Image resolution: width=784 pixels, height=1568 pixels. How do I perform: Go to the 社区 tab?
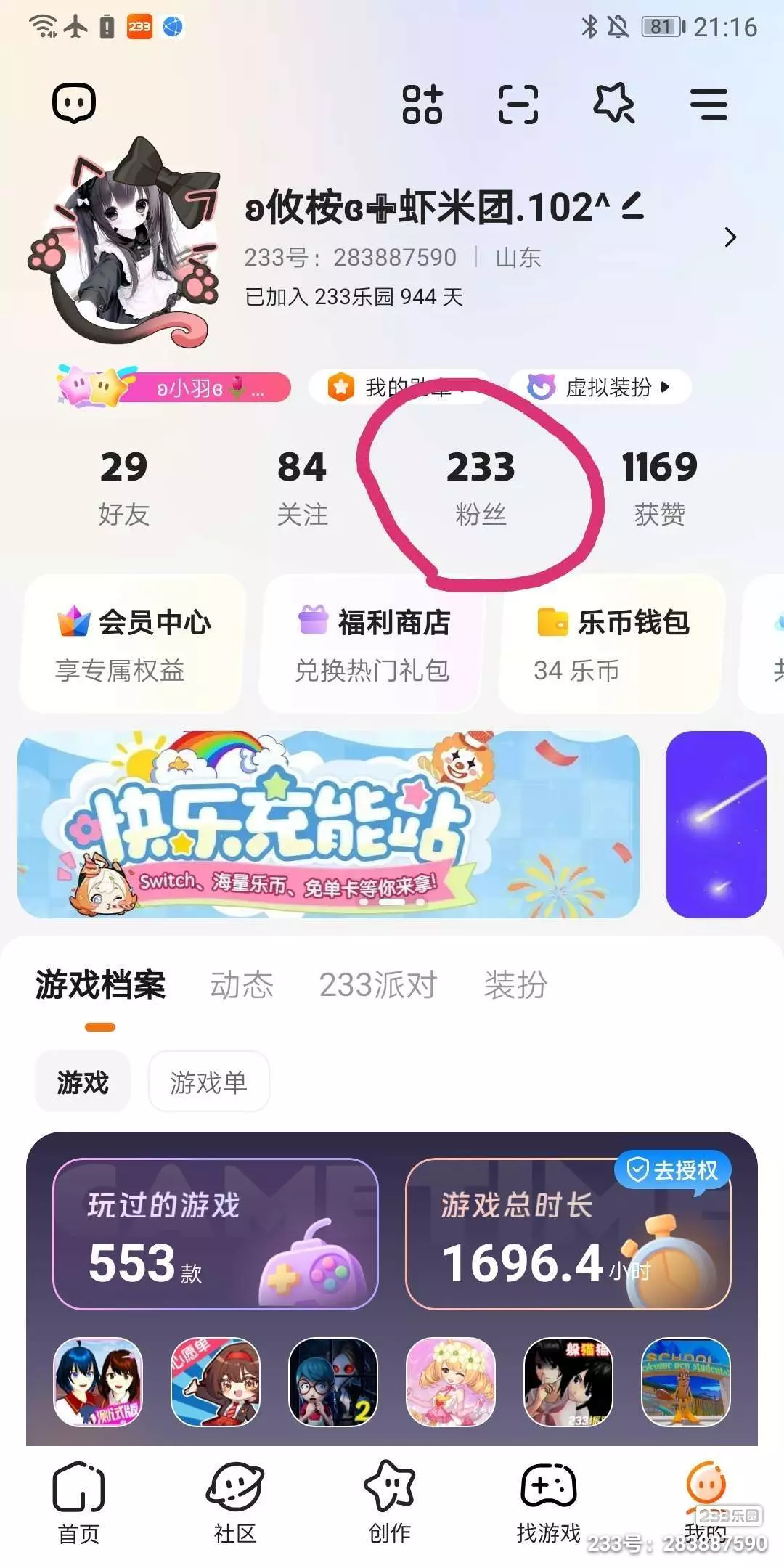click(x=234, y=1503)
